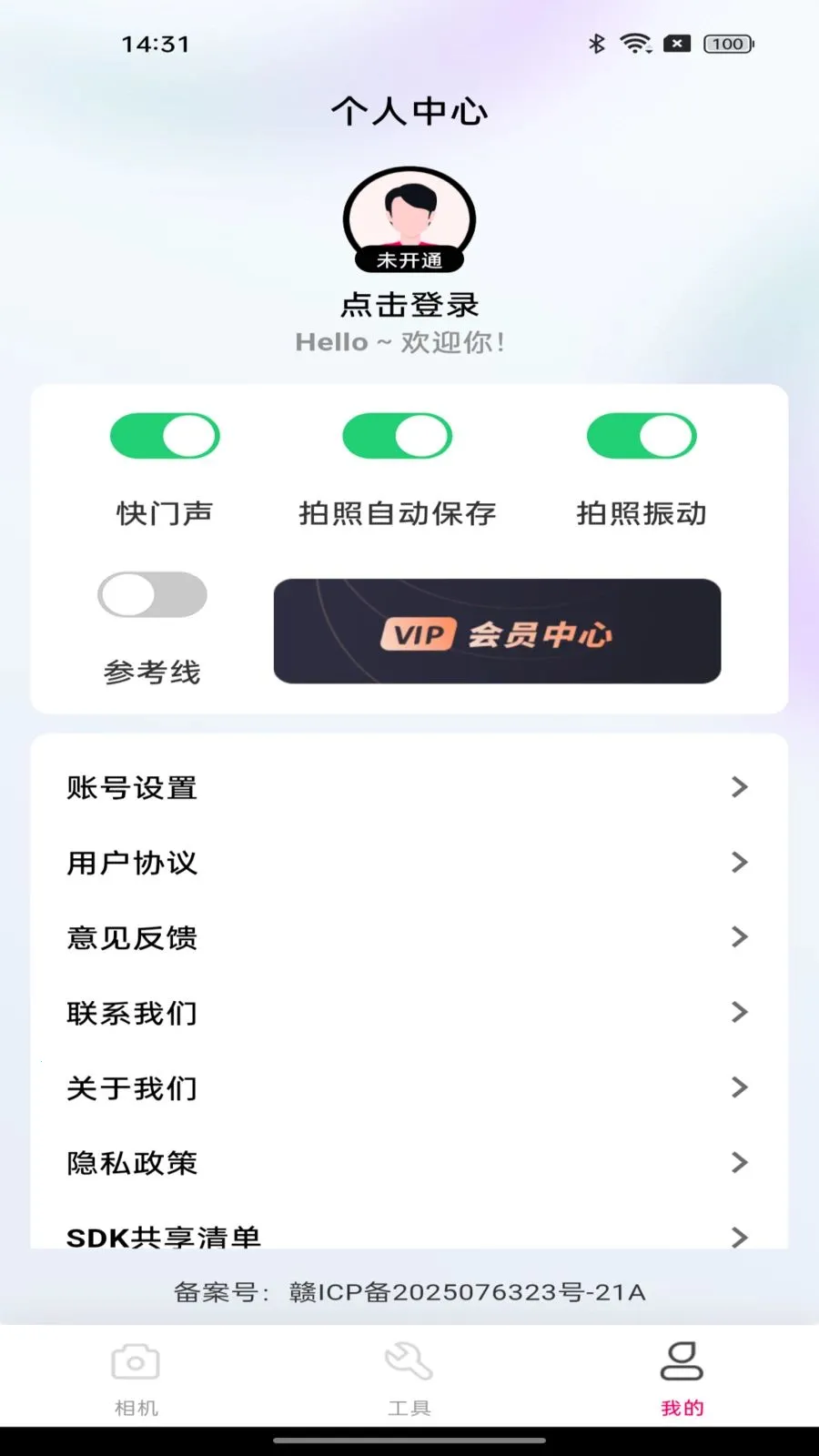Tap the camera icon in the bottom navigation
This screenshot has height=1456, width=819.
tap(135, 1362)
